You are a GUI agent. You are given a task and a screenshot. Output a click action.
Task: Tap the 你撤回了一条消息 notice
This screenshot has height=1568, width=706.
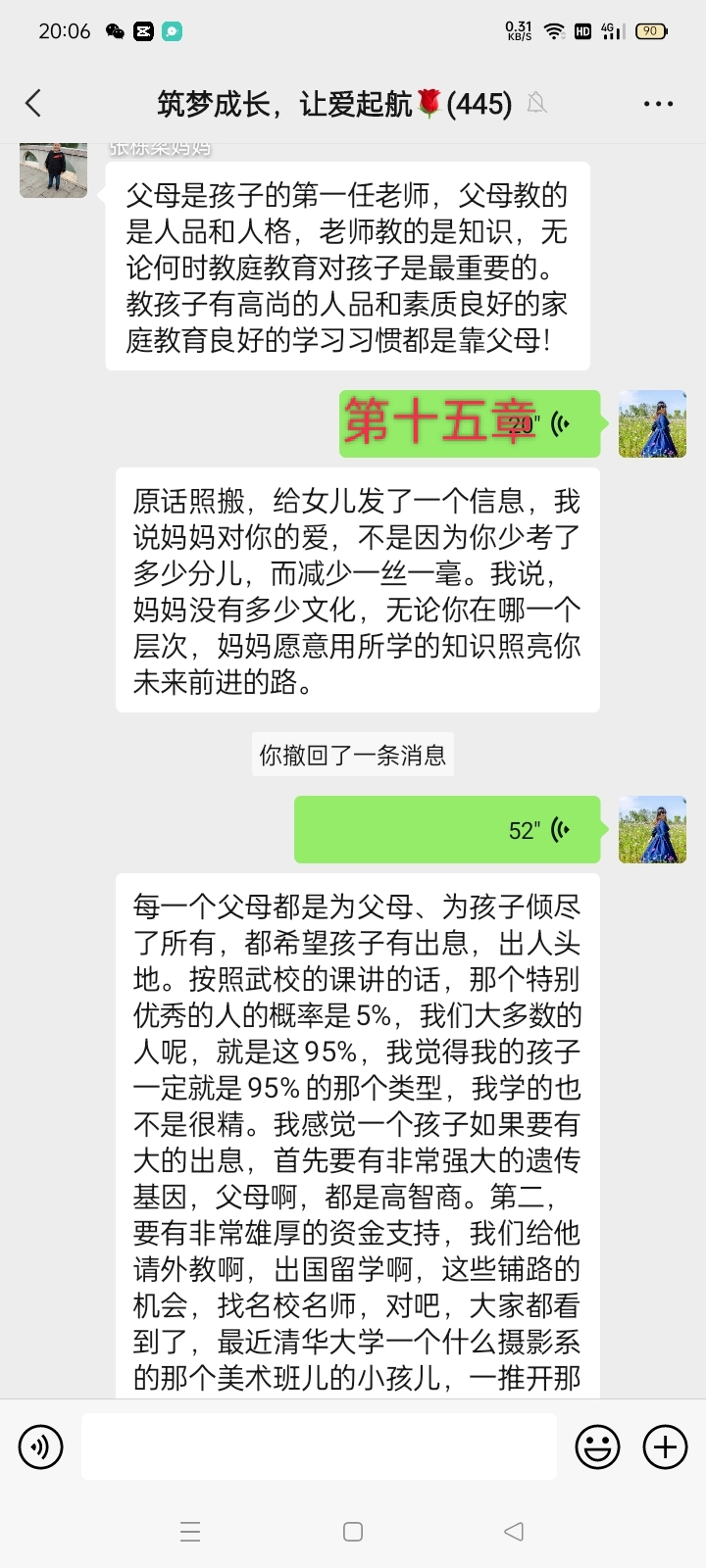click(353, 754)
